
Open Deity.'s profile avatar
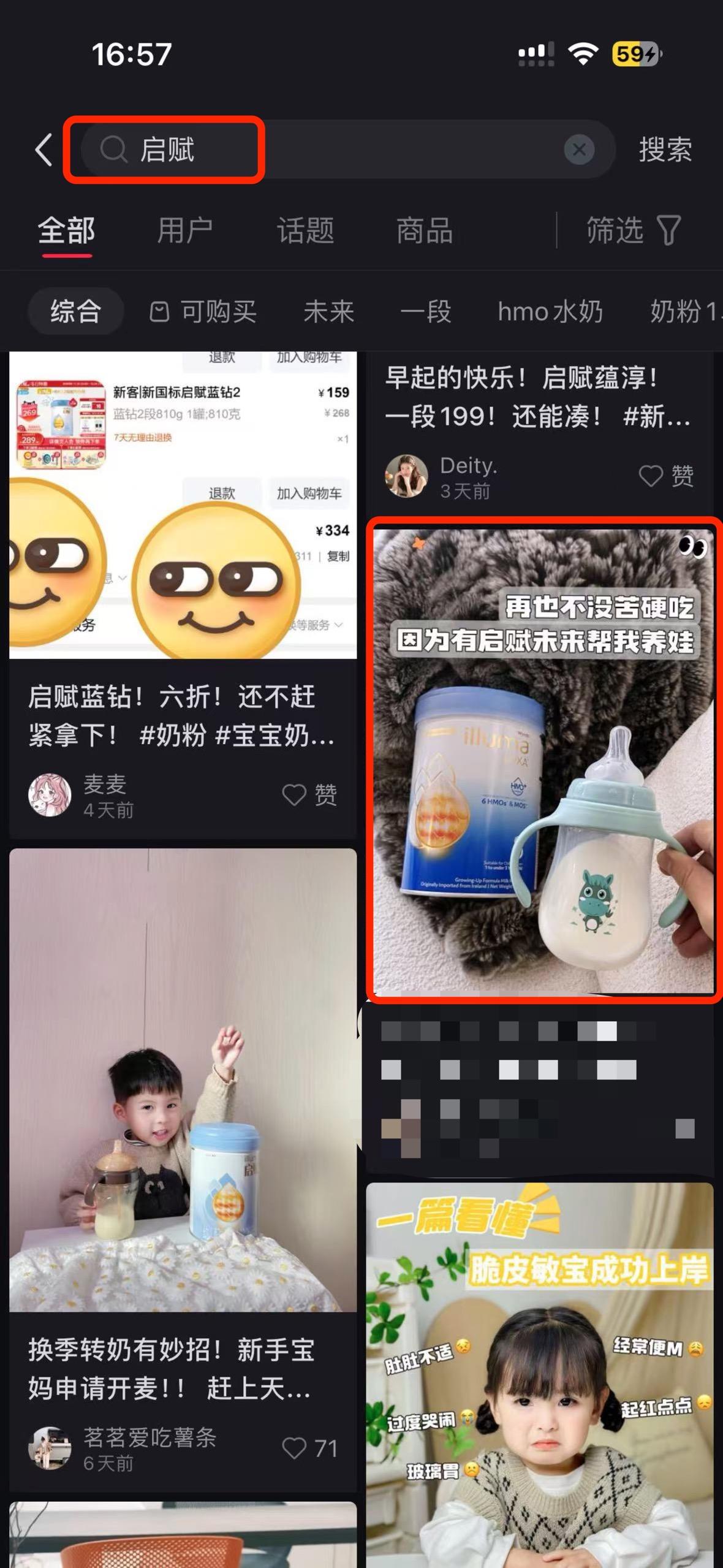(x=406, y=476)
